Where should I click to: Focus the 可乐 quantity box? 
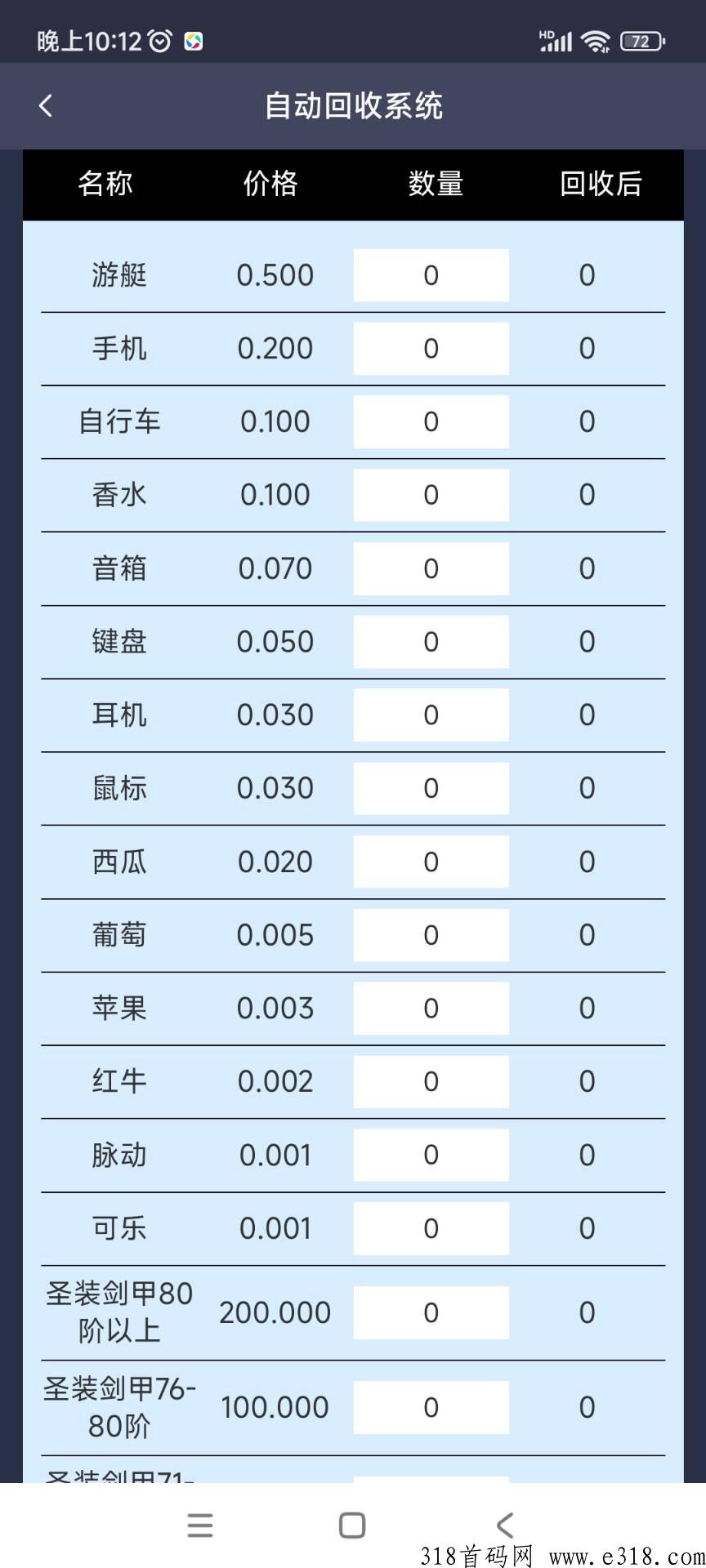[431, 1228]
